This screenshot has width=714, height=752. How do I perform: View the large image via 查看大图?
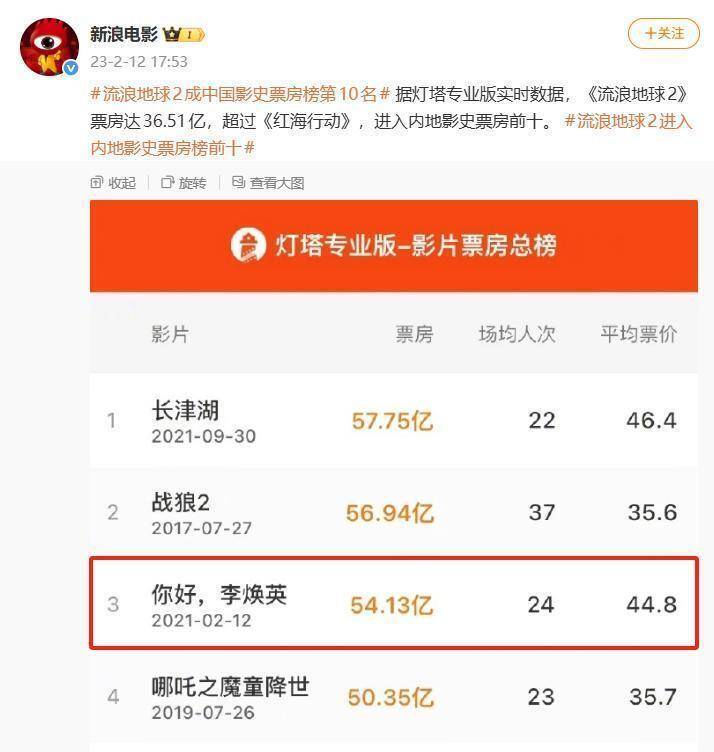268,183
